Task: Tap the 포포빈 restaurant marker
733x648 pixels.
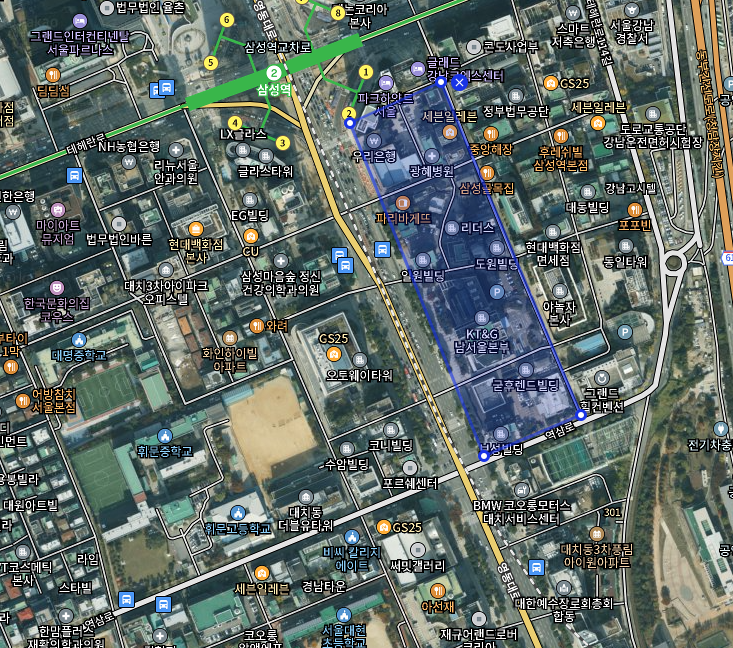Action: [634, 209]
